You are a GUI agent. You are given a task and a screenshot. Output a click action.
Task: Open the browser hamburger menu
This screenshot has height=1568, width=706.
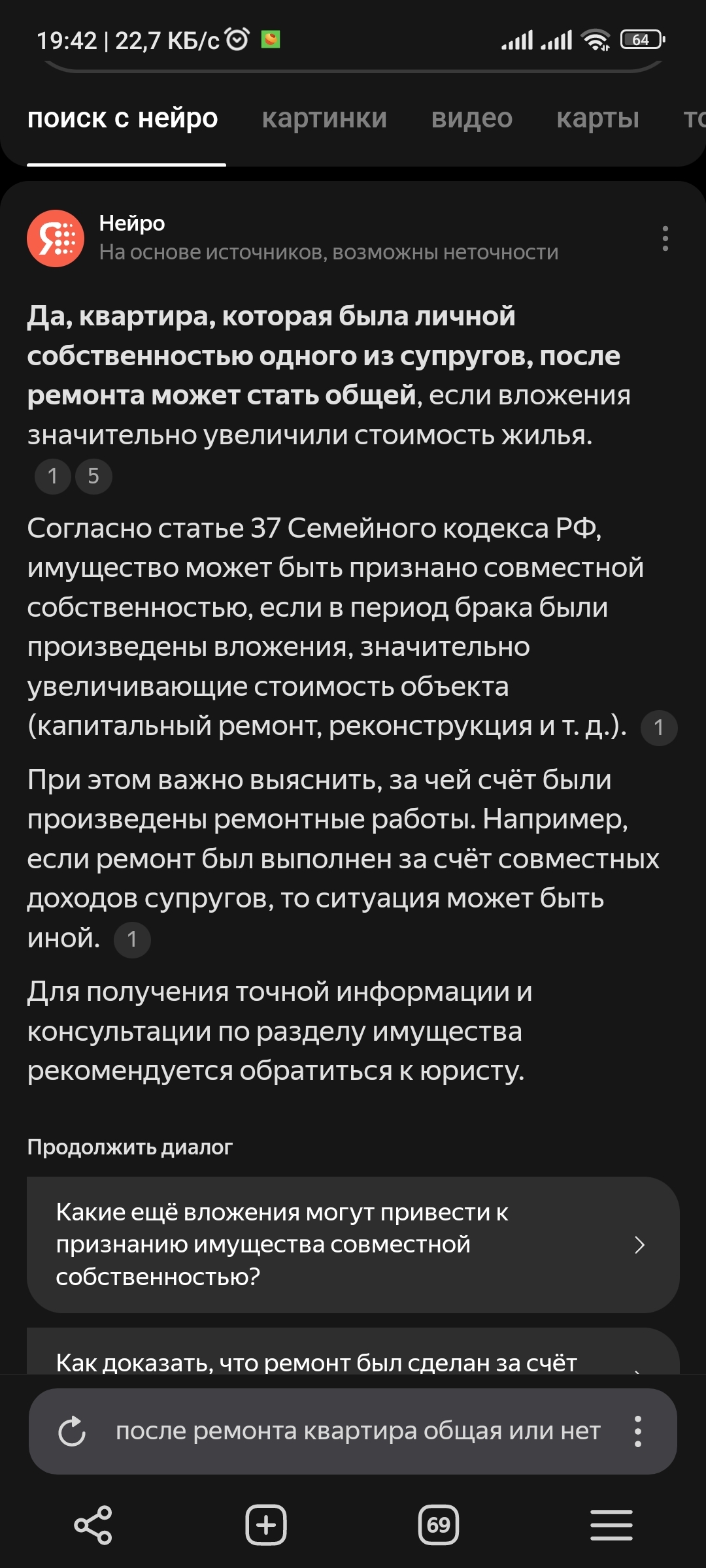611,1526
